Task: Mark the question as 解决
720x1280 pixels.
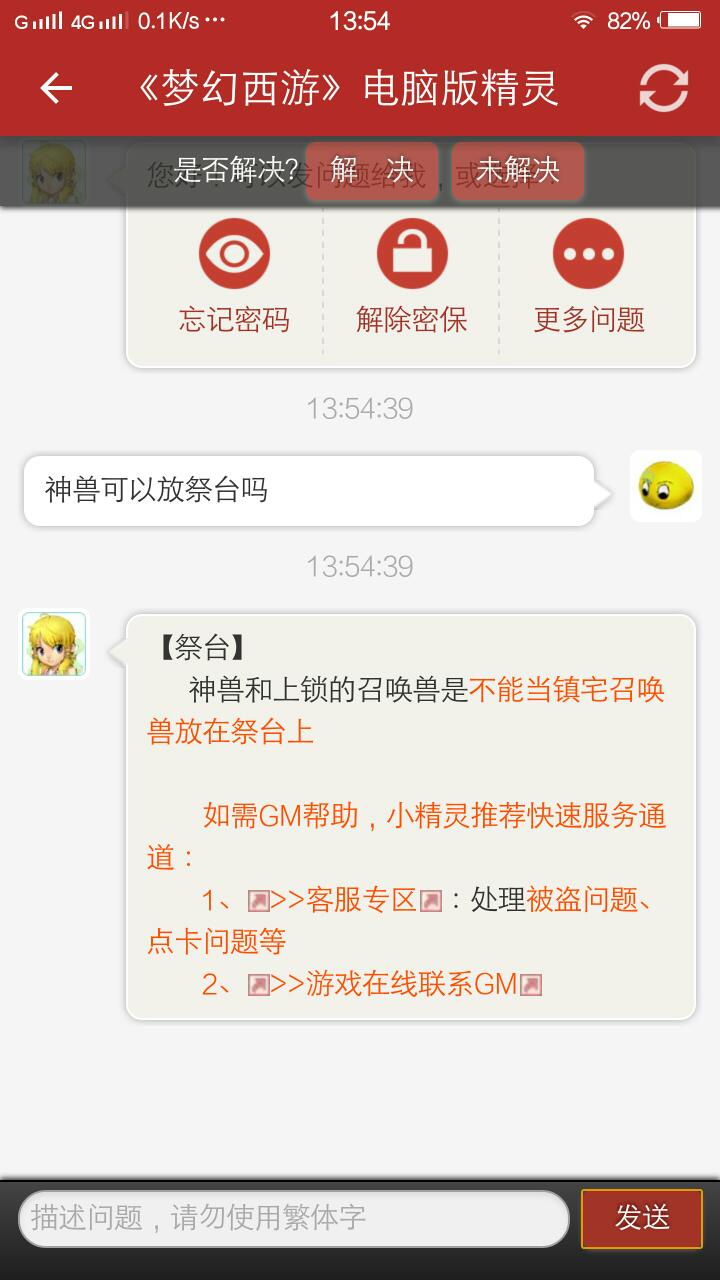Action: pyautogui.click(x=372, y=171)
